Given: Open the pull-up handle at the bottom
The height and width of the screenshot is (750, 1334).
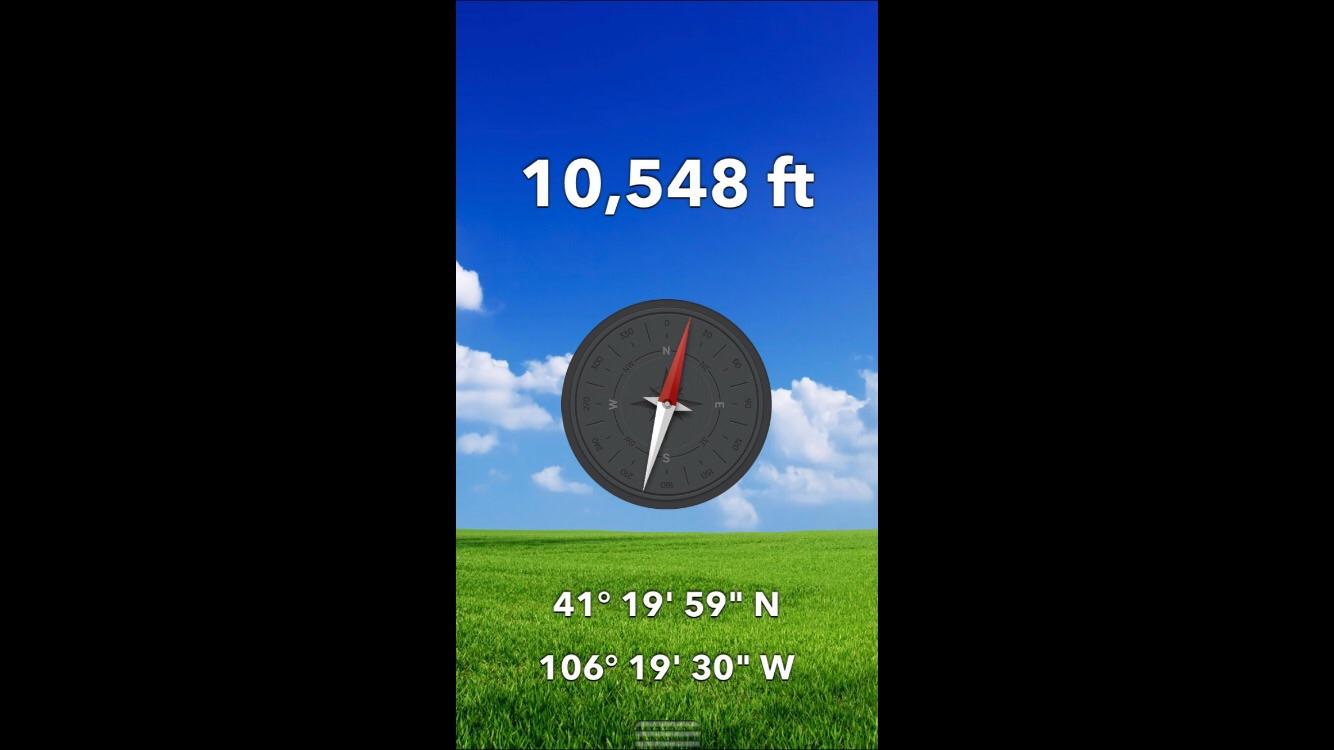Looking at the screenshot, I should click(x=667, y=733).
